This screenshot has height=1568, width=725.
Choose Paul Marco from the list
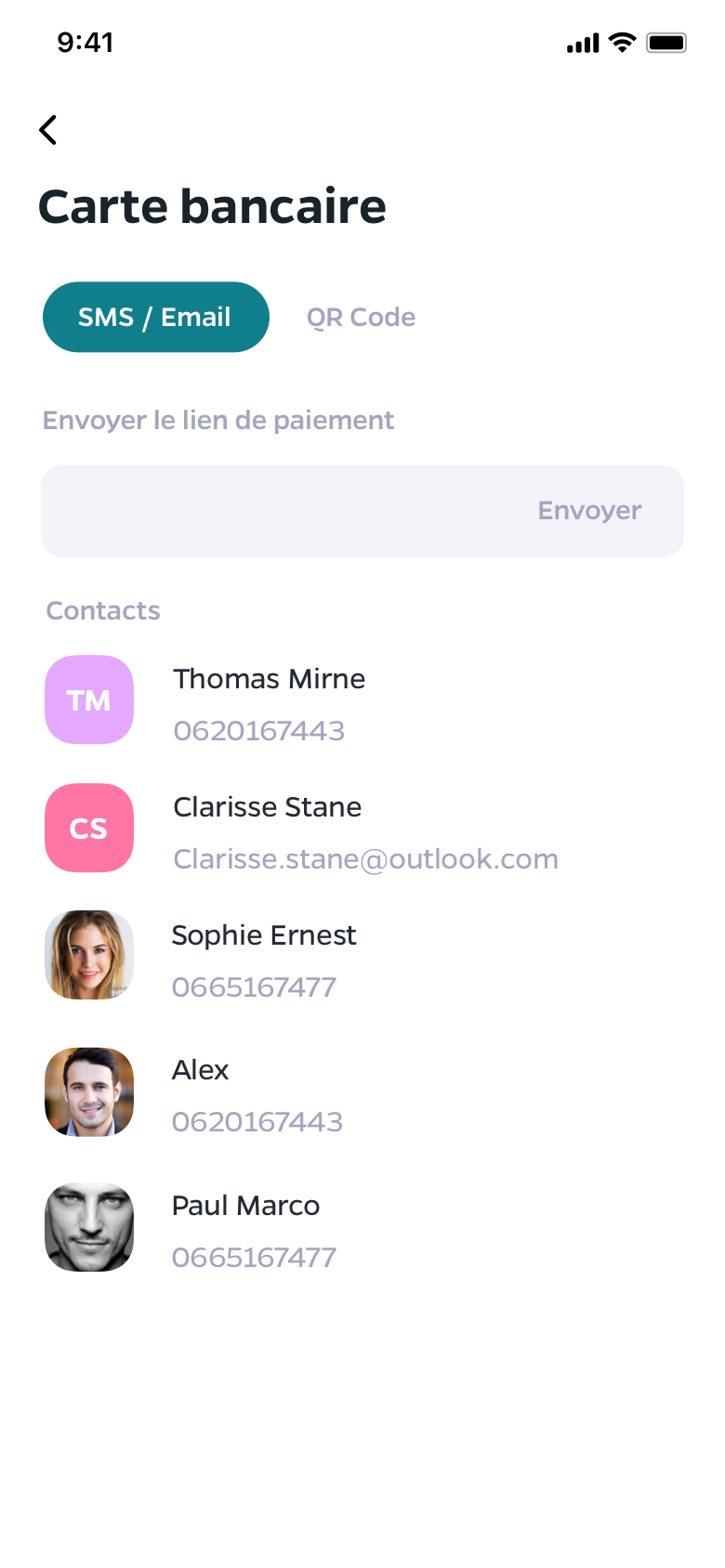click(x=362, y=1227)
